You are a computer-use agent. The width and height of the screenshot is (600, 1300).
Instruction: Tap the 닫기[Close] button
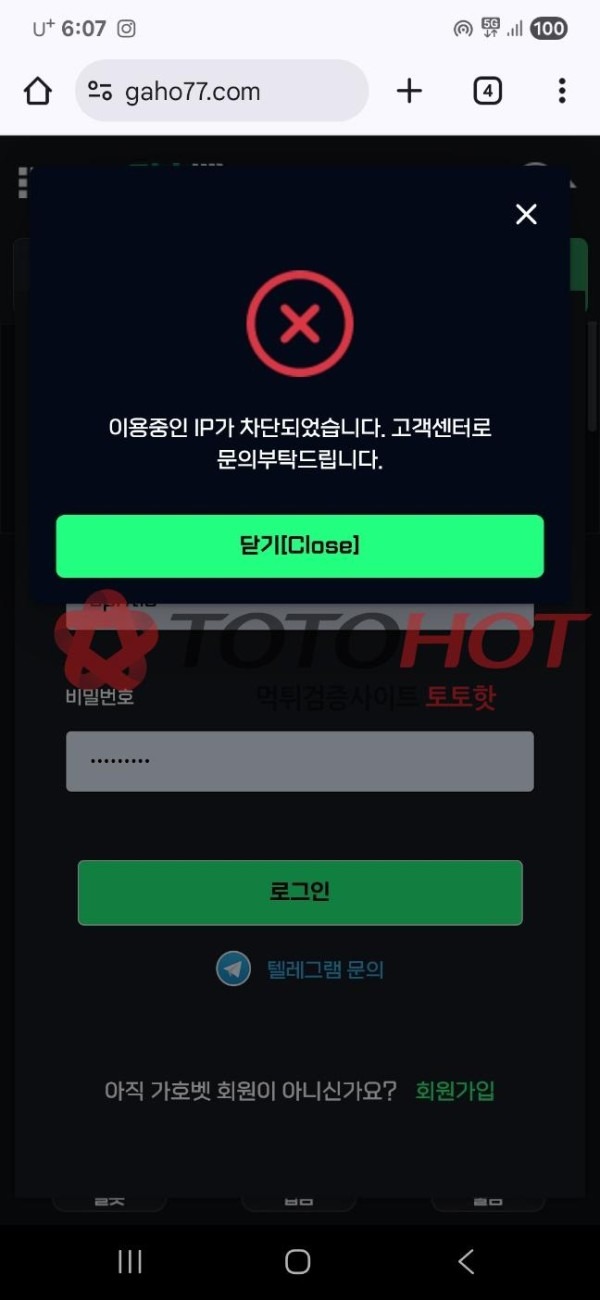point(300,546)
